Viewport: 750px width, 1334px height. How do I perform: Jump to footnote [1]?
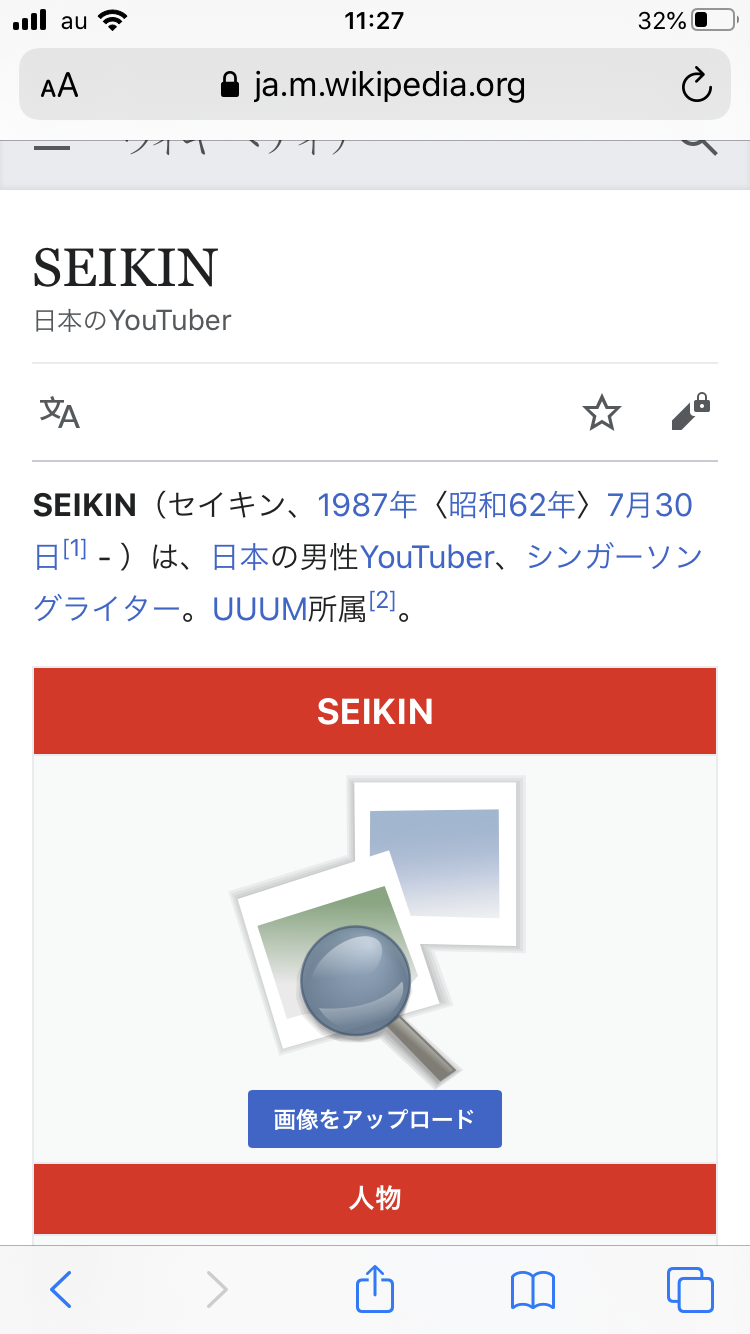(75, 549)
